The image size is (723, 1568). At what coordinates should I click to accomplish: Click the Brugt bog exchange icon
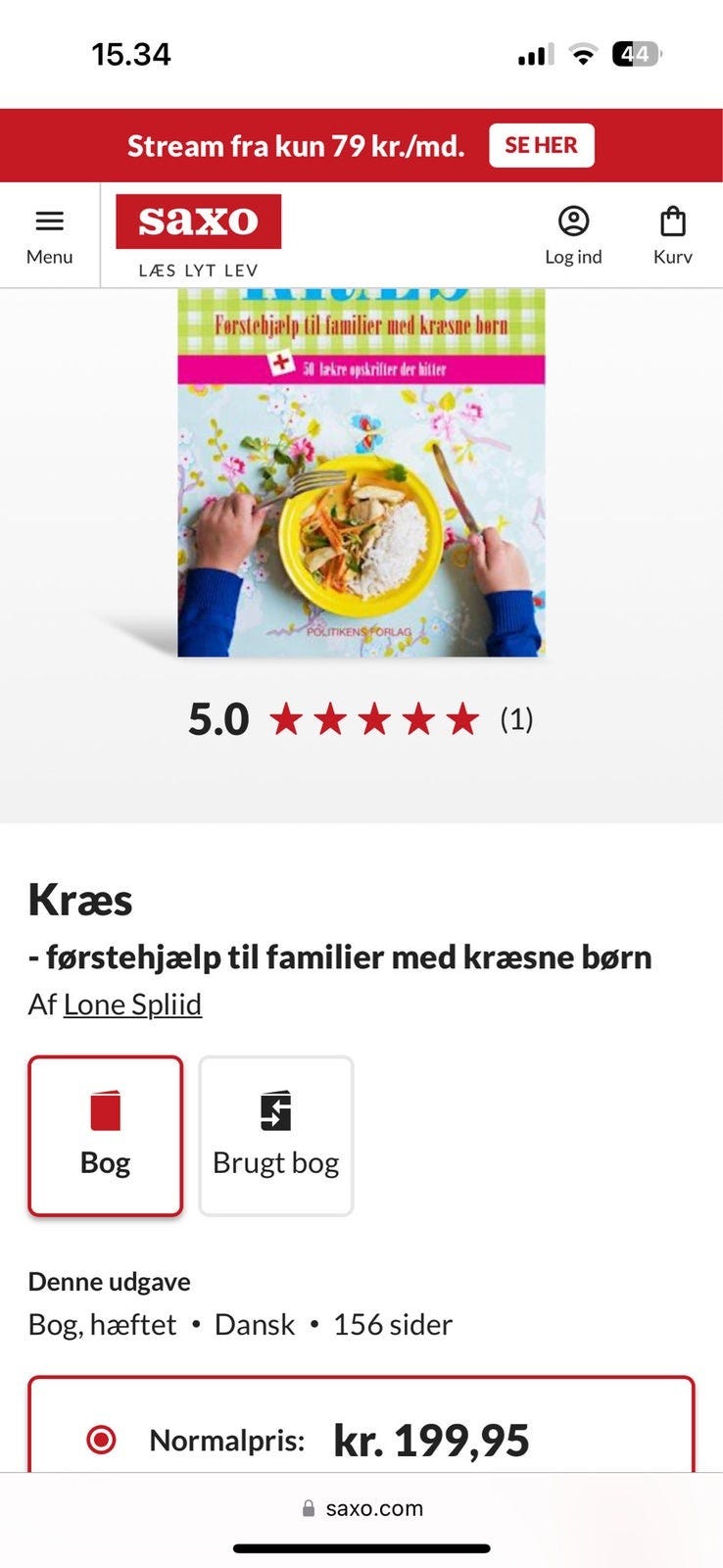(x=275, y=1111)
